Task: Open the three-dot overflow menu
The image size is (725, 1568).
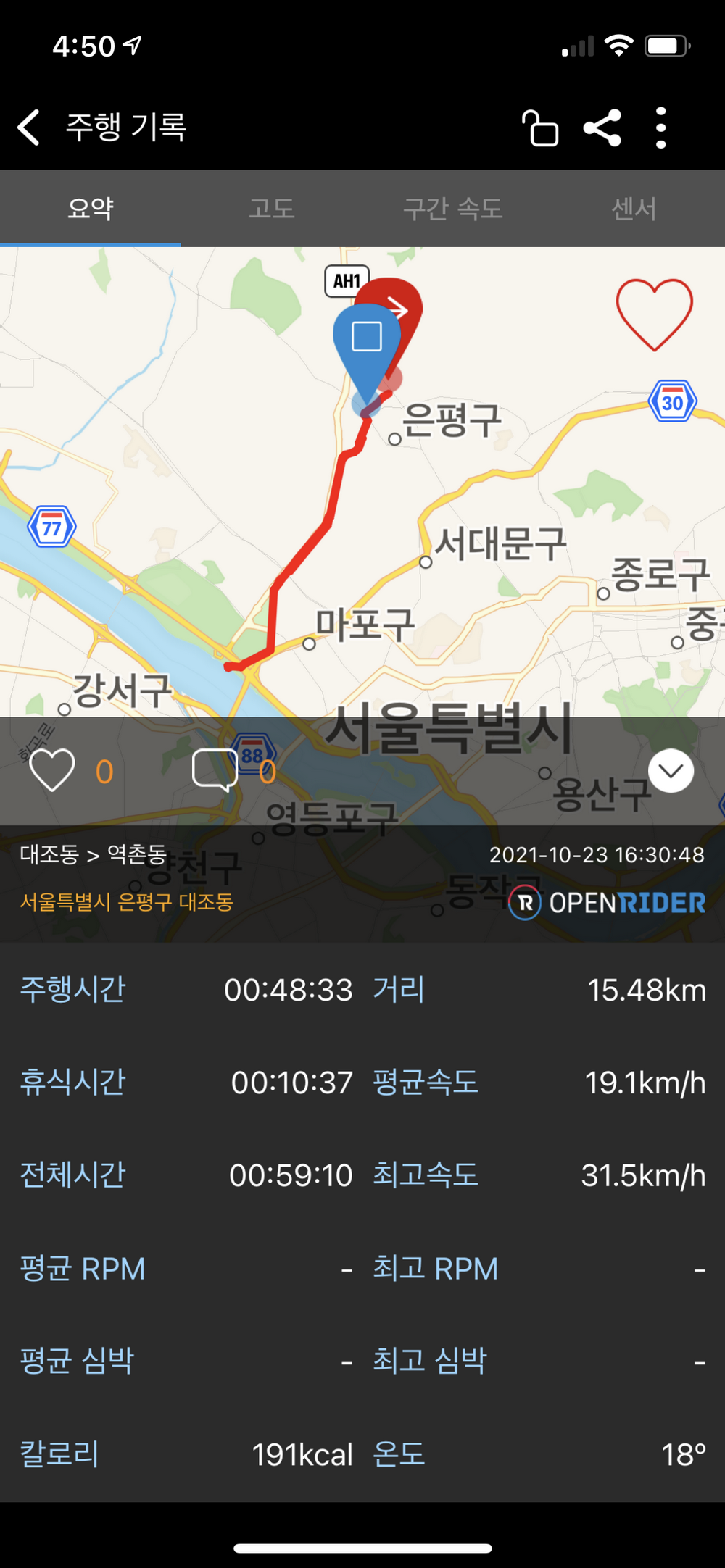Action: (660, 128)
